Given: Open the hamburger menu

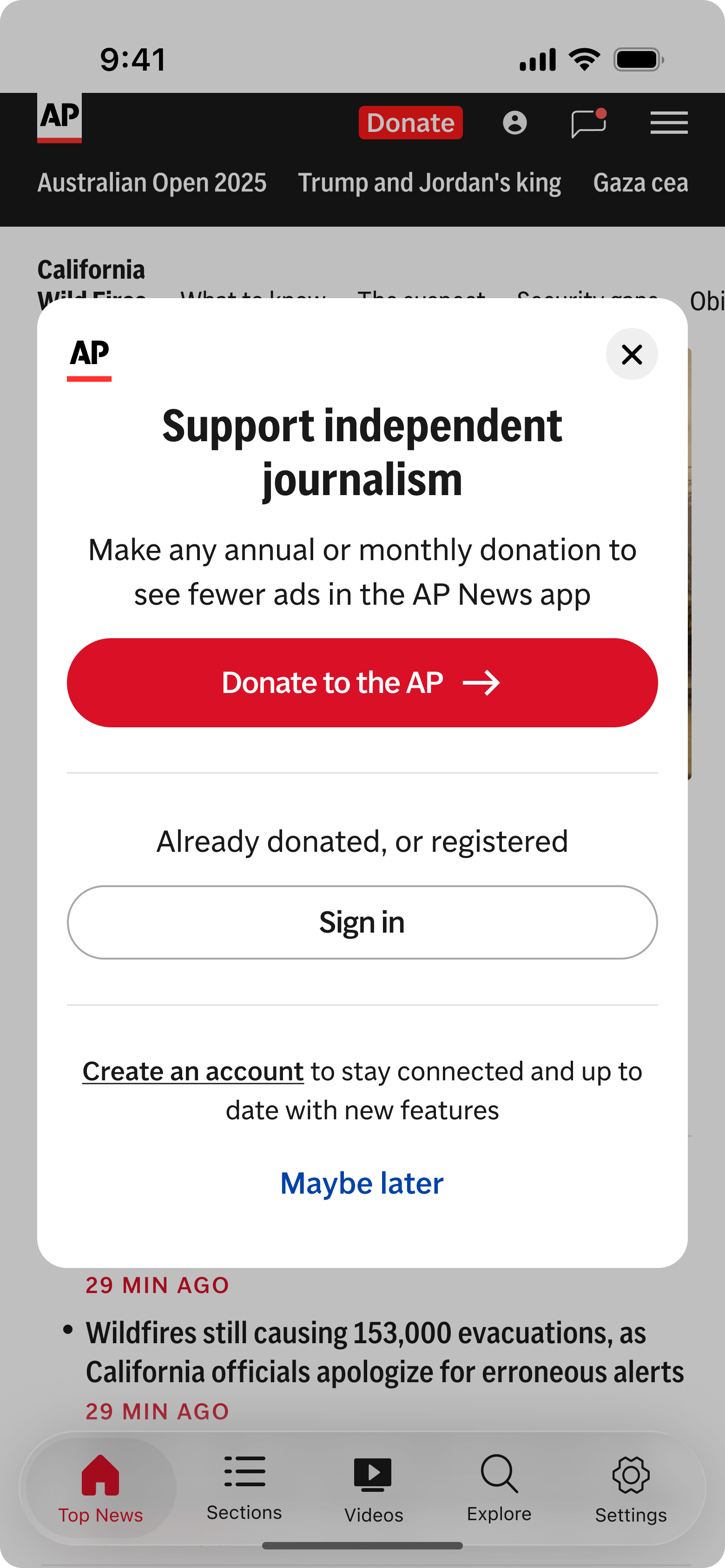Looking at the screenshot, I should 668,123.
